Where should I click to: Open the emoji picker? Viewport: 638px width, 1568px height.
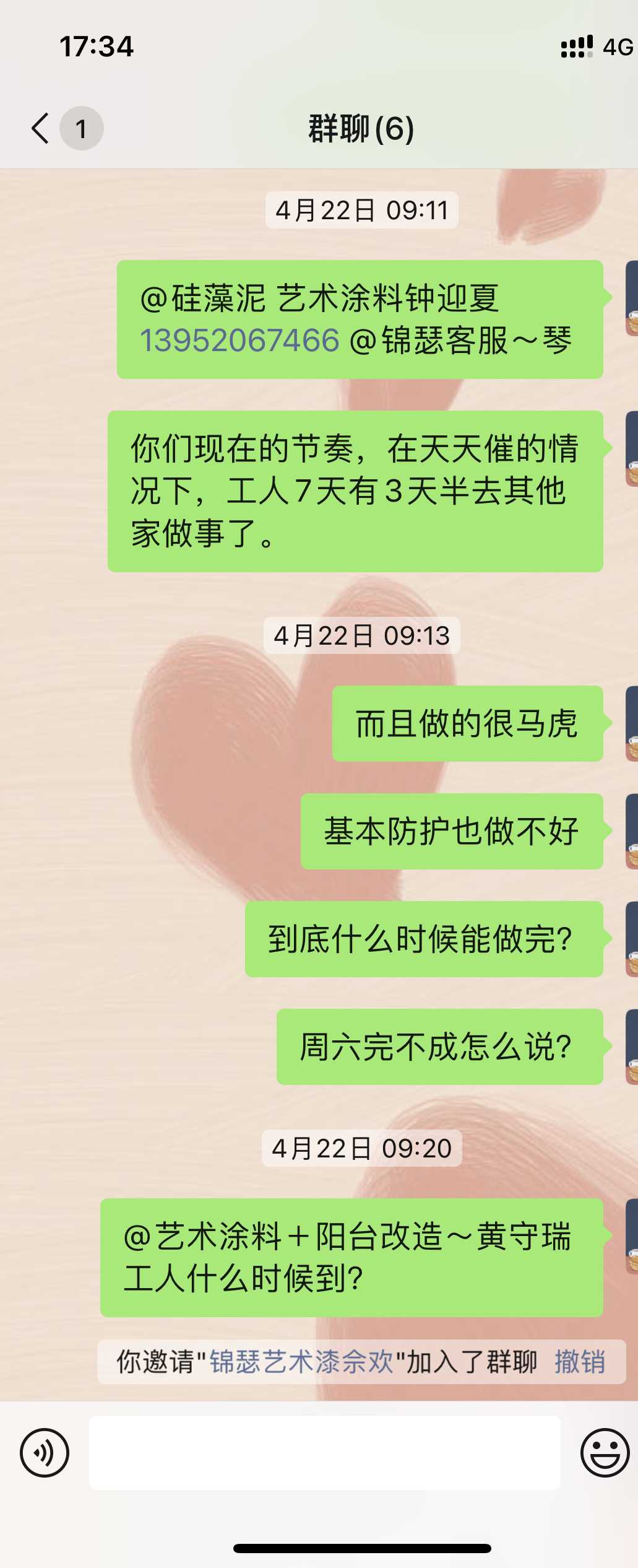(x=605, y=1453)
